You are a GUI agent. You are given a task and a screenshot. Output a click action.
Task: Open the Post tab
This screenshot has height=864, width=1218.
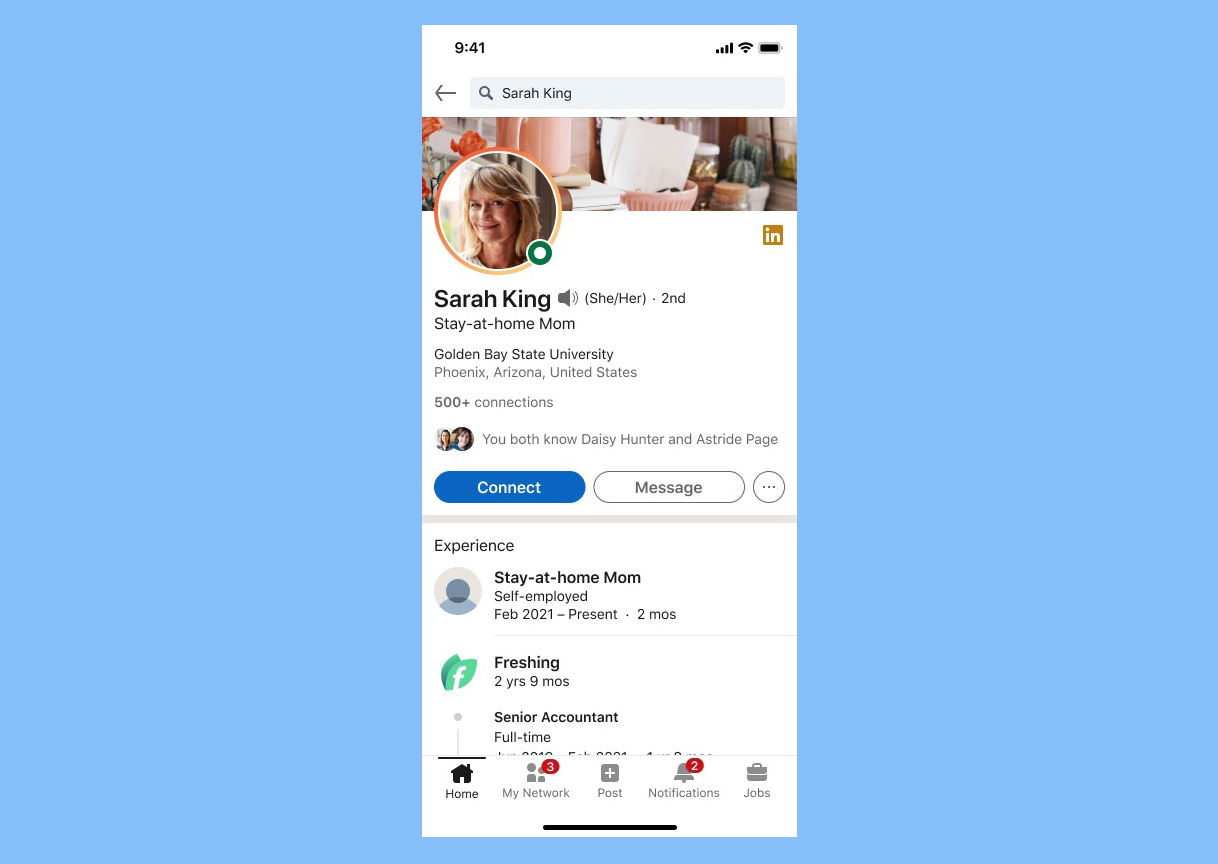(x=610, y=781)
